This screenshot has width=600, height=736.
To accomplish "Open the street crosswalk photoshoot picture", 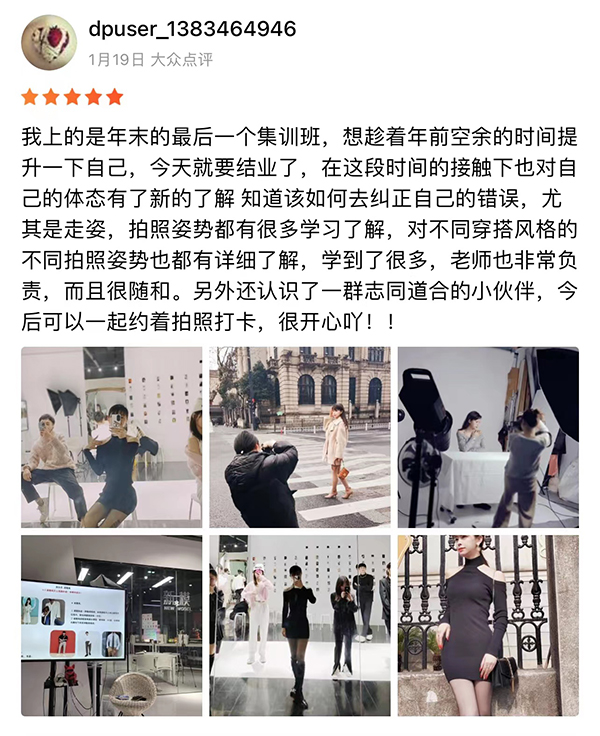I will pos(300,437).
